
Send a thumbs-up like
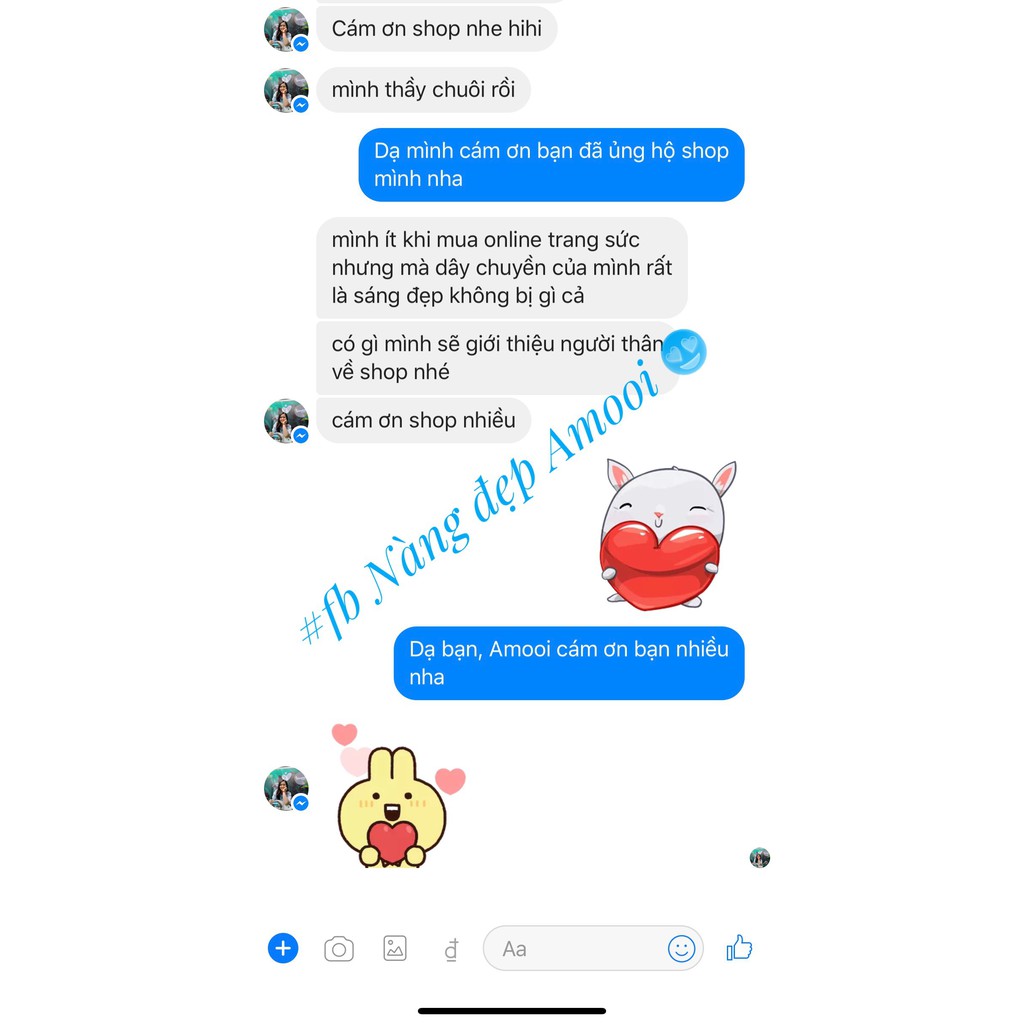739,947
